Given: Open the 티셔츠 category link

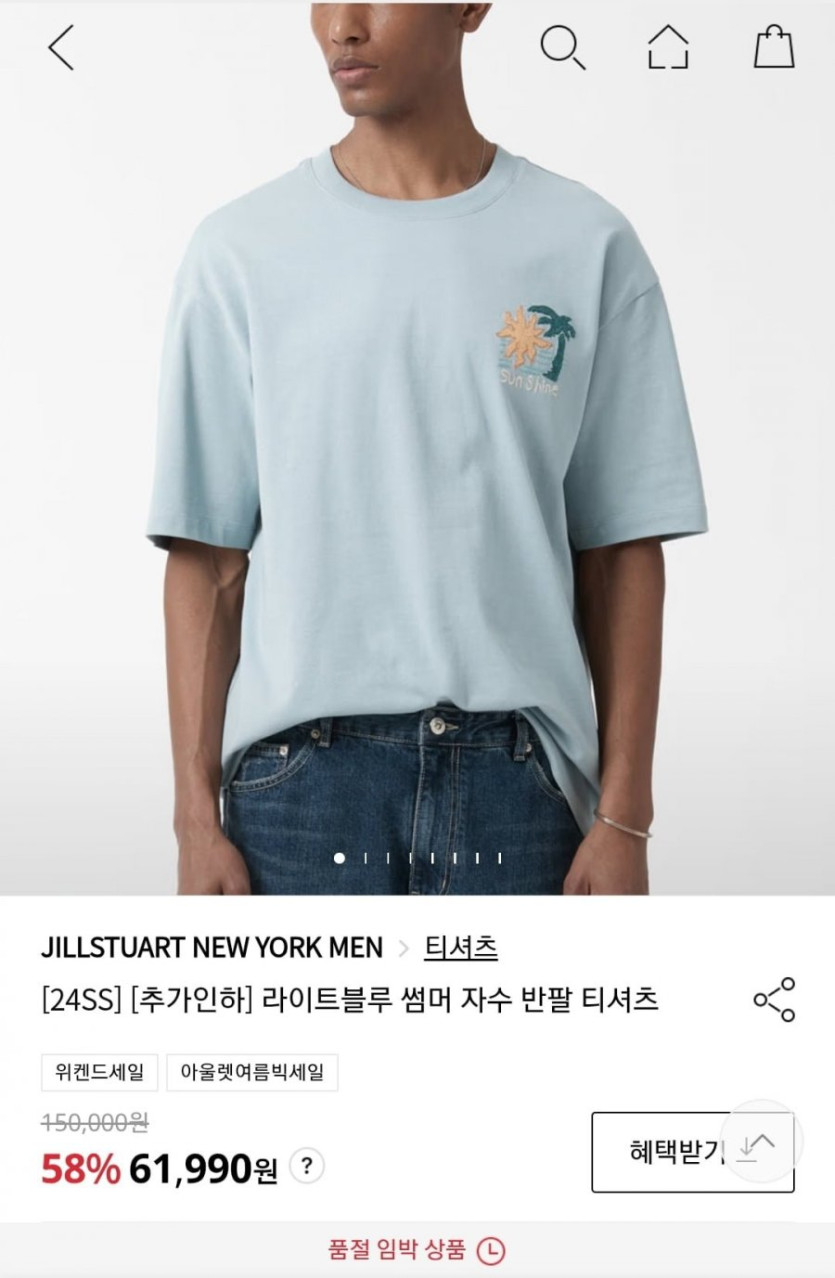Looking at the screenshot, I should [461, 947].
